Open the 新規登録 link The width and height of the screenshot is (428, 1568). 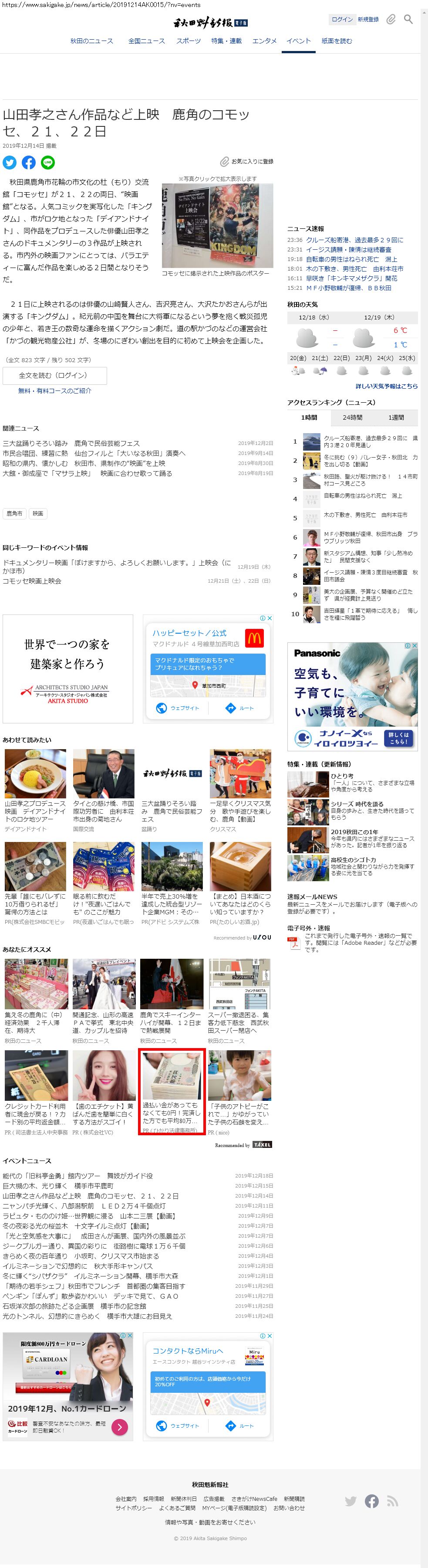(368, 20)
